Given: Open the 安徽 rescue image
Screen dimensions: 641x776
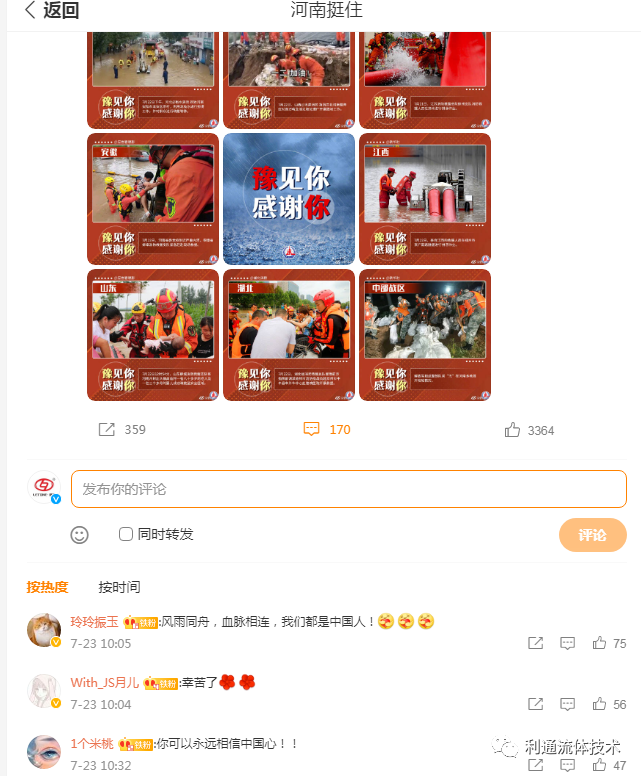Looking at the screenshot, I should point(153,199).
